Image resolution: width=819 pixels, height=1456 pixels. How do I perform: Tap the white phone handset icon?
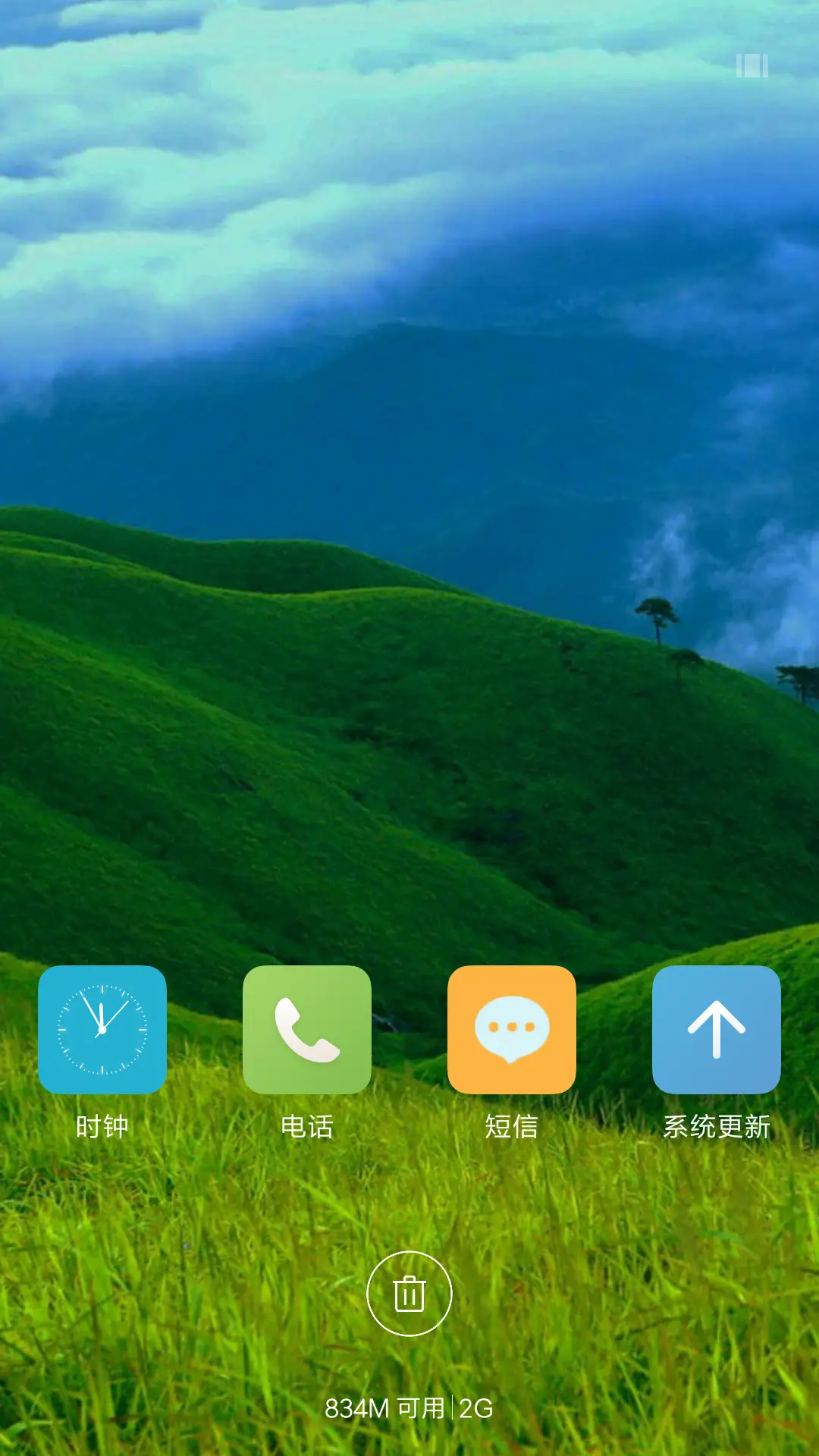307,1030
